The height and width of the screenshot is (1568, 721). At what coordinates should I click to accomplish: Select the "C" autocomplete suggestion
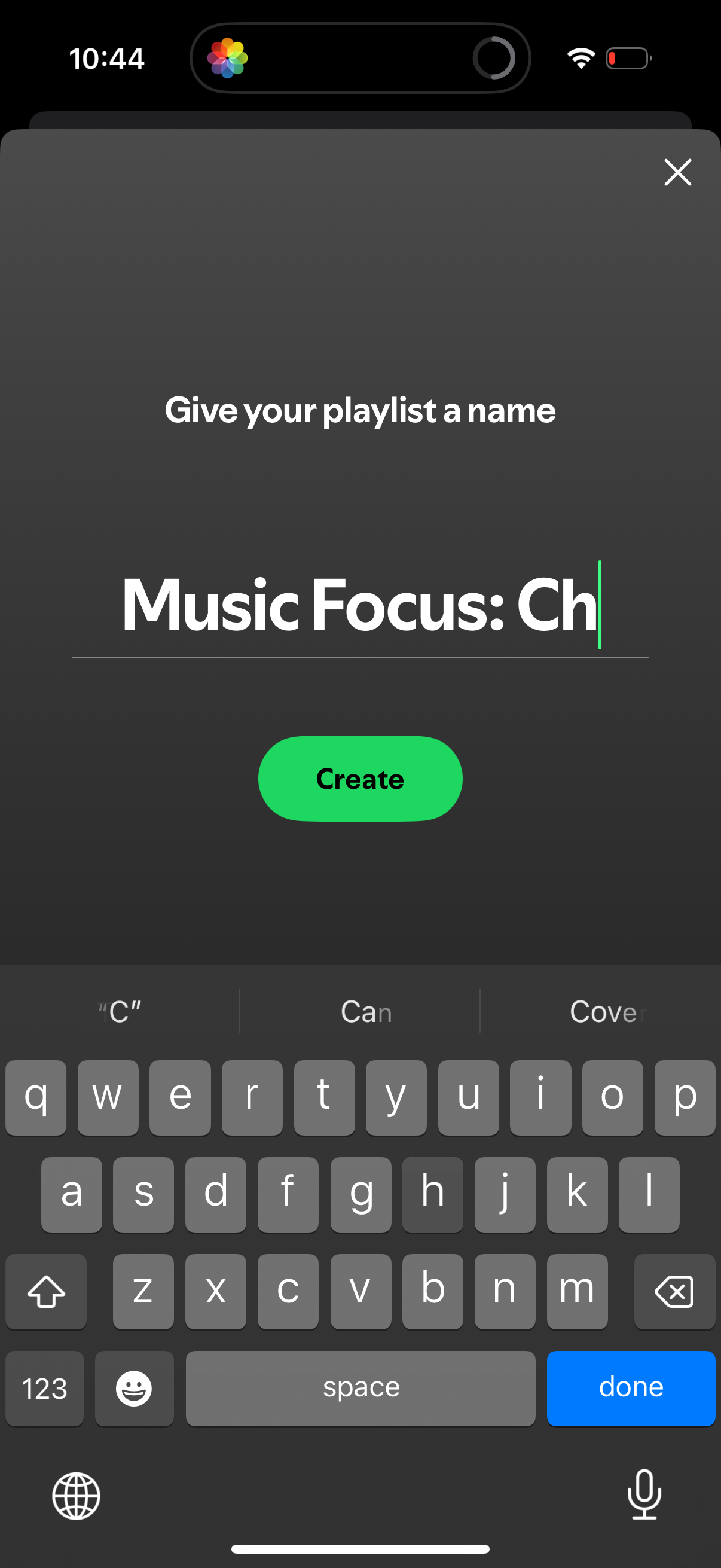click(x=120, y=1011)
